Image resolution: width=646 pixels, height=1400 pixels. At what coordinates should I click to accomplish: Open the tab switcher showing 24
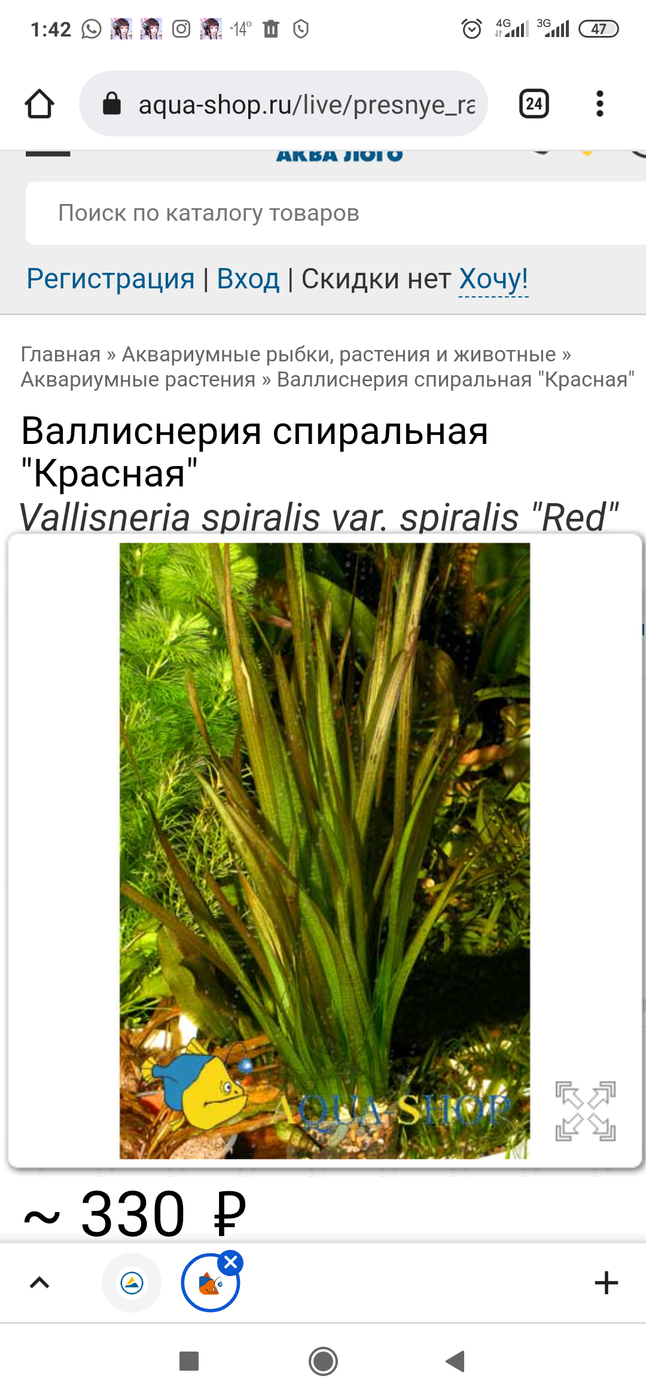(534, 104)
